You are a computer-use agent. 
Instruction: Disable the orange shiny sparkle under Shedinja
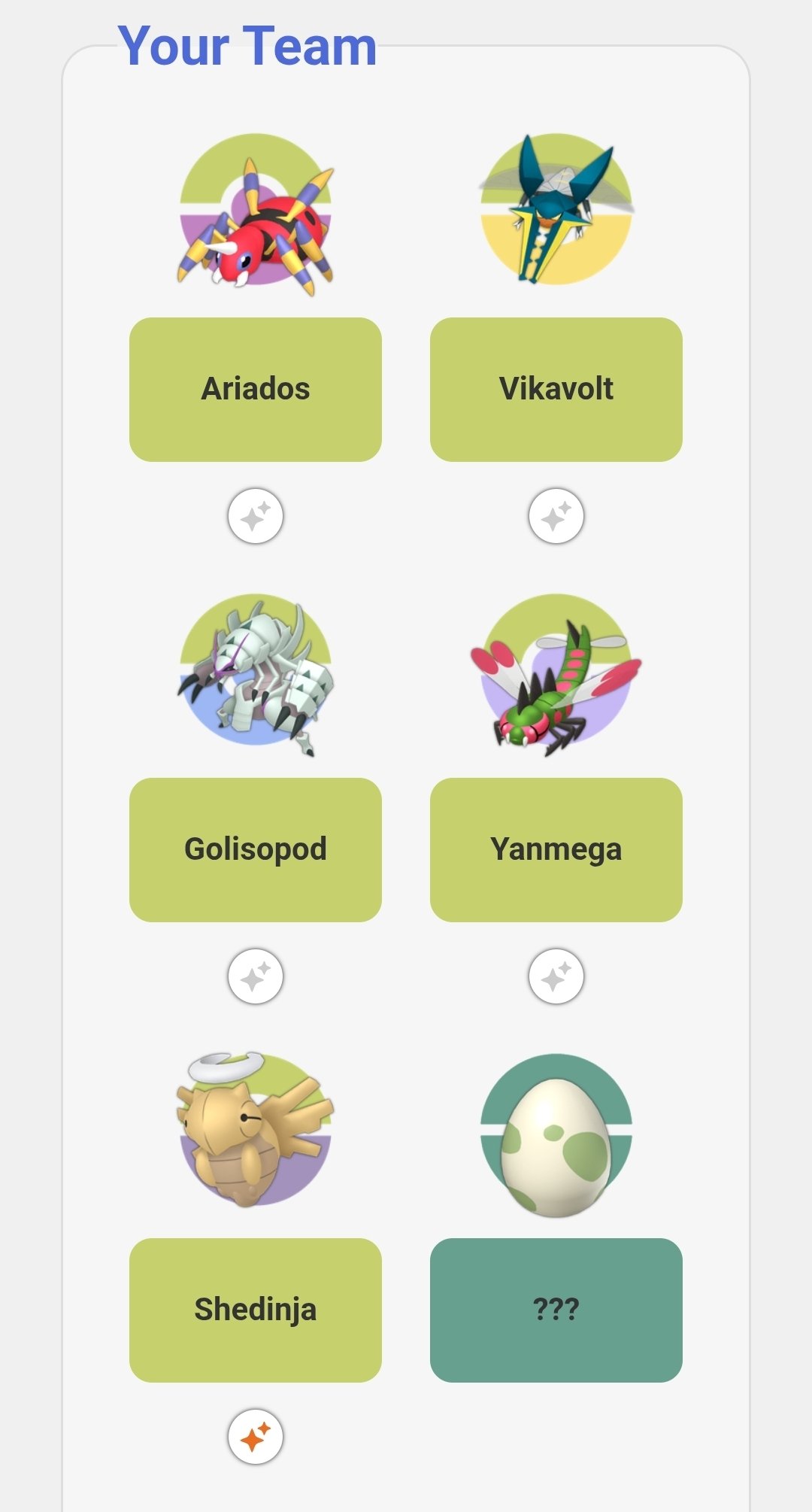[256, 1437]
